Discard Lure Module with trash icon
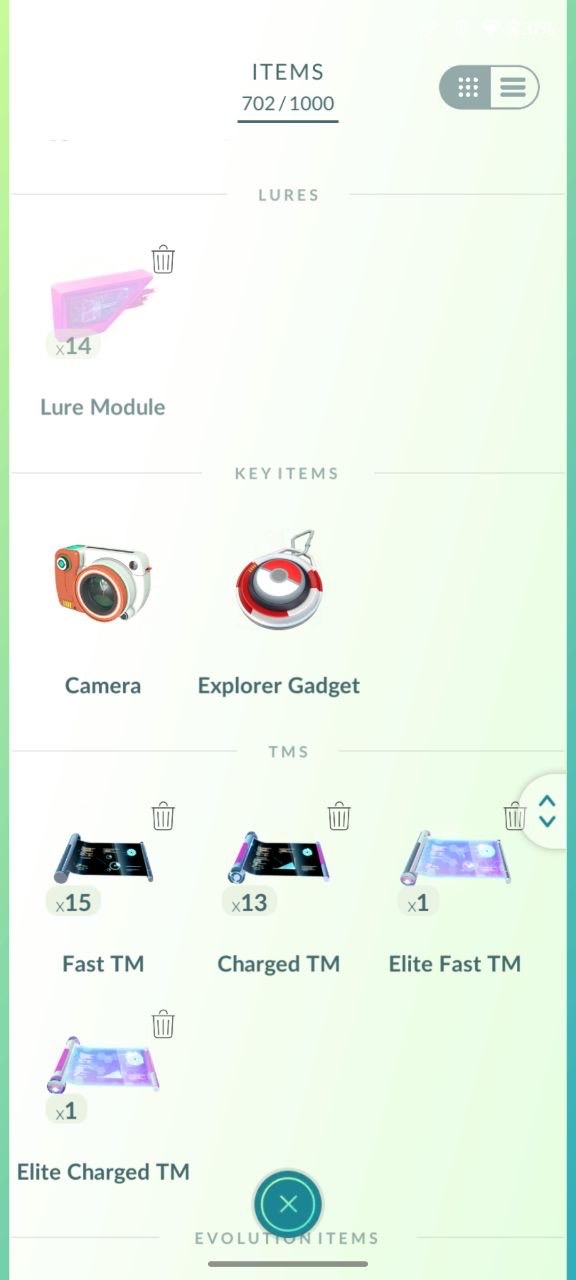Image resolution: width=576 pixels, height=1280 pixels. (x=163, y=260)
